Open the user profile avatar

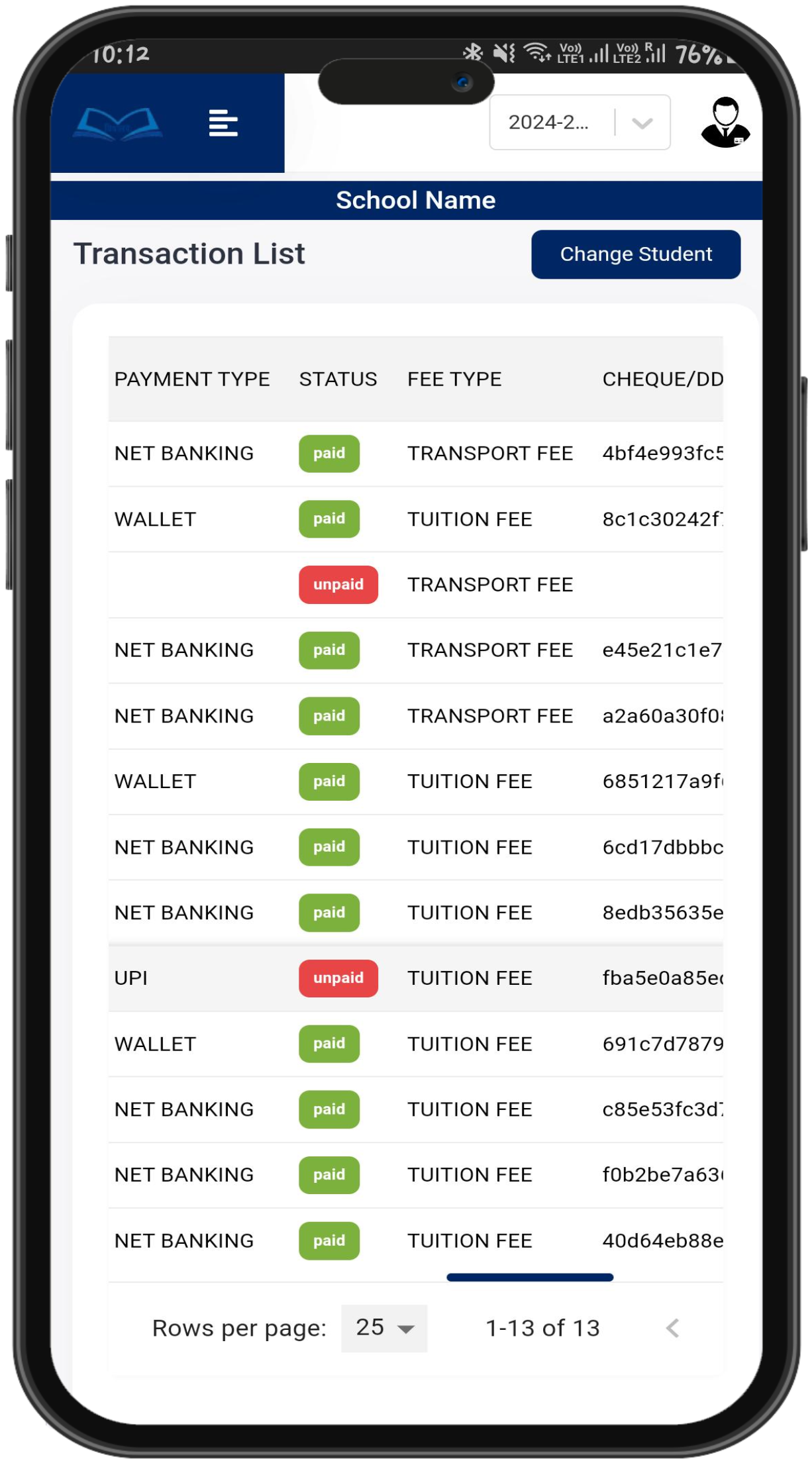(x=725, y=123)
